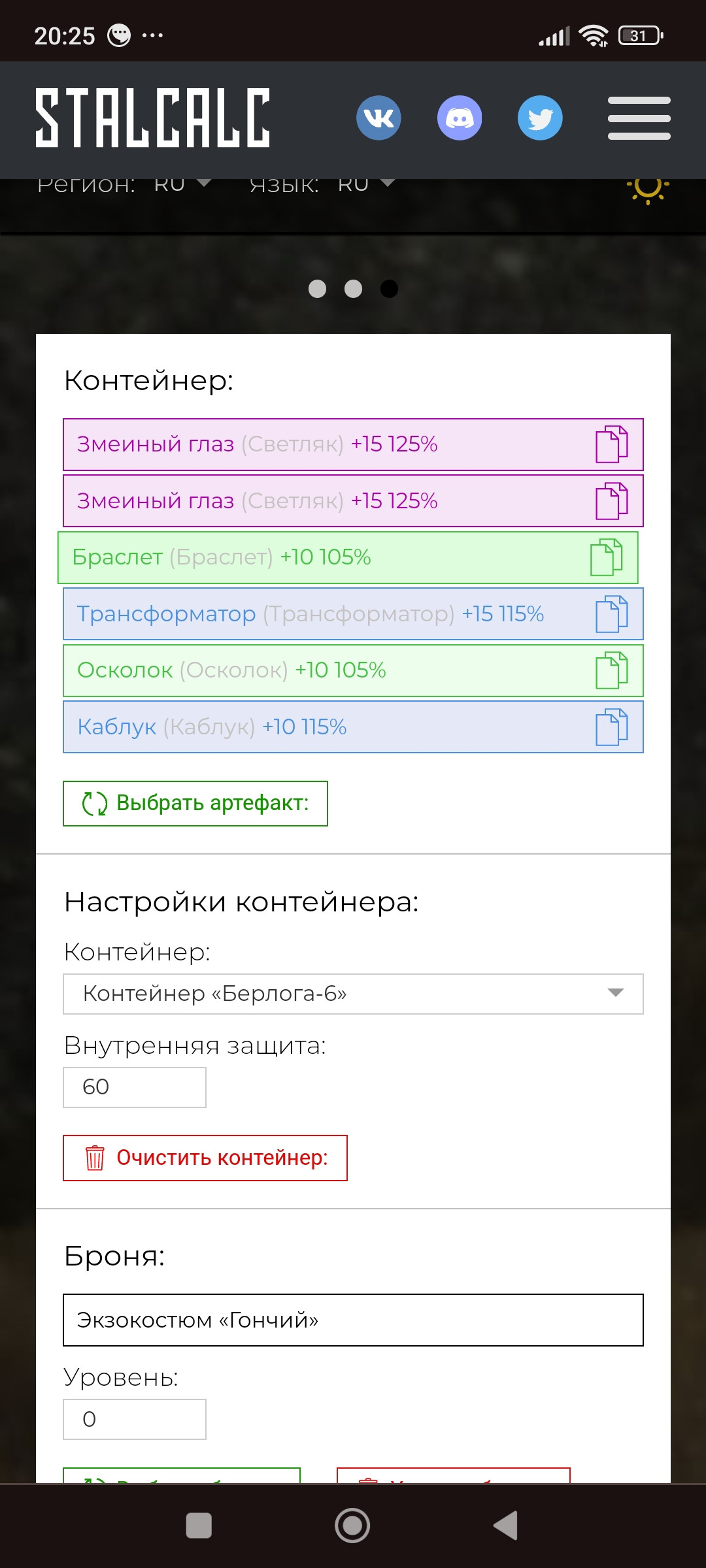Copy the Каблук artifact
Image resolution: width=706 pixels, height=1568 pixels.
click(611, 727)
